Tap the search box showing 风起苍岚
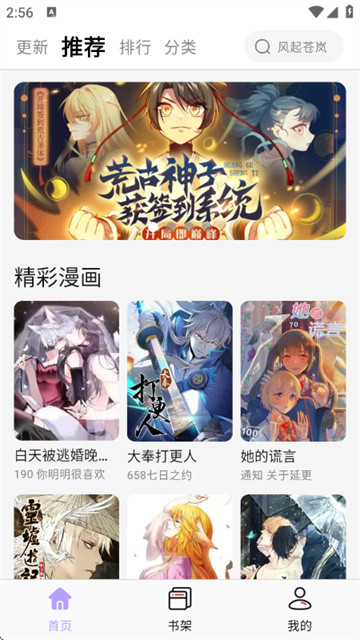This screenshot has height=640, width=360. (x=294, y=47)
